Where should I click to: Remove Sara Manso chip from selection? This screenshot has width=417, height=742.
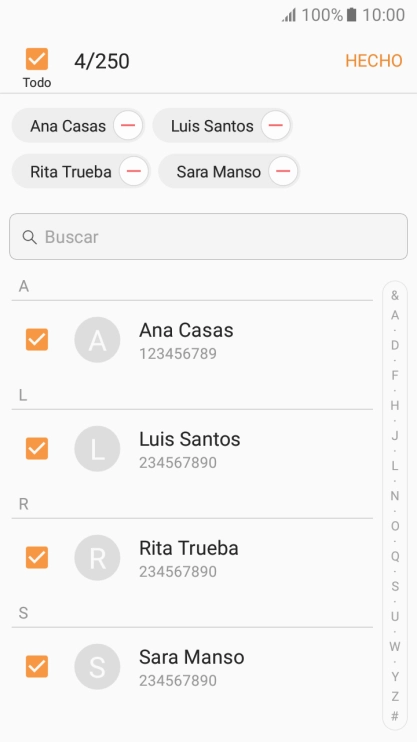coord(283,171)
